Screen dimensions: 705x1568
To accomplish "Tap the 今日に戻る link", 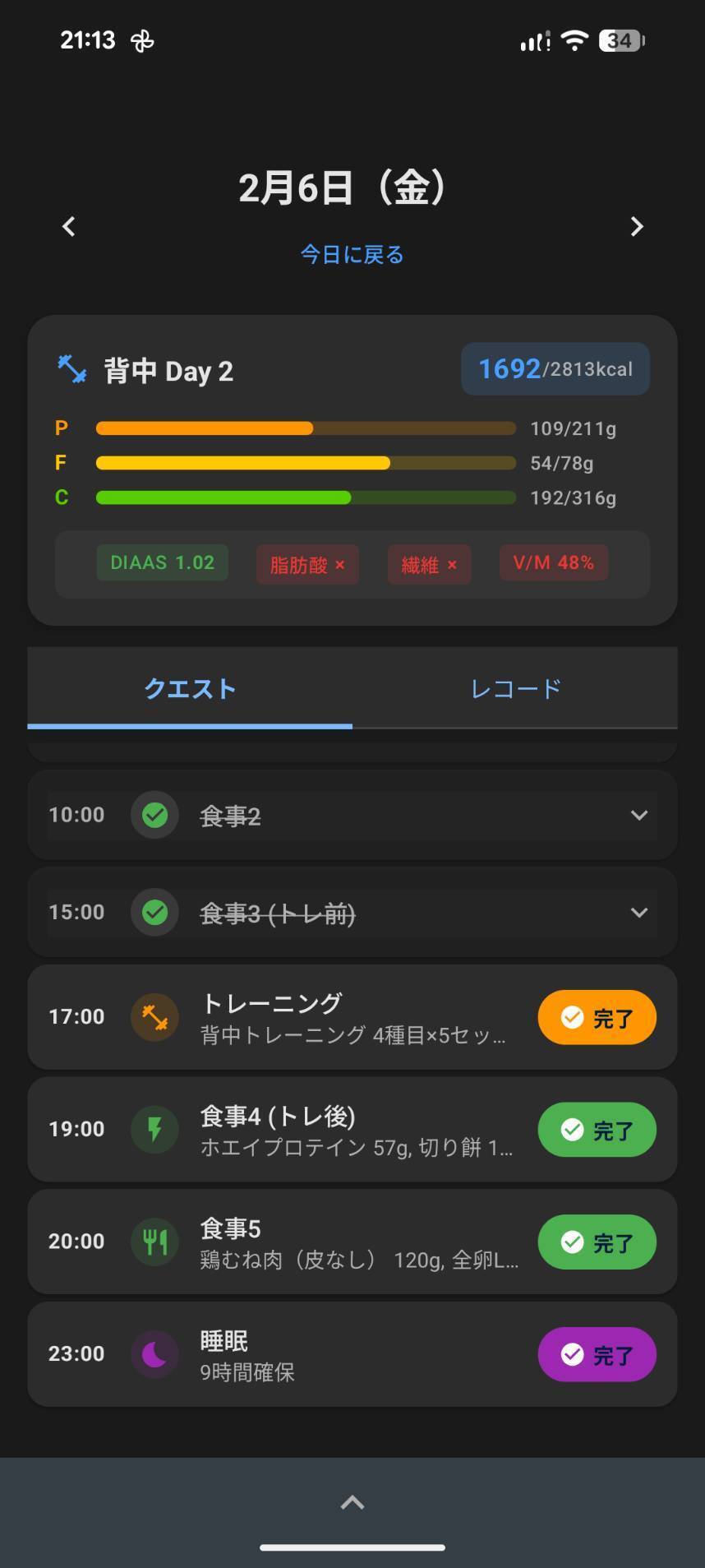I will [x=352, y=255].
